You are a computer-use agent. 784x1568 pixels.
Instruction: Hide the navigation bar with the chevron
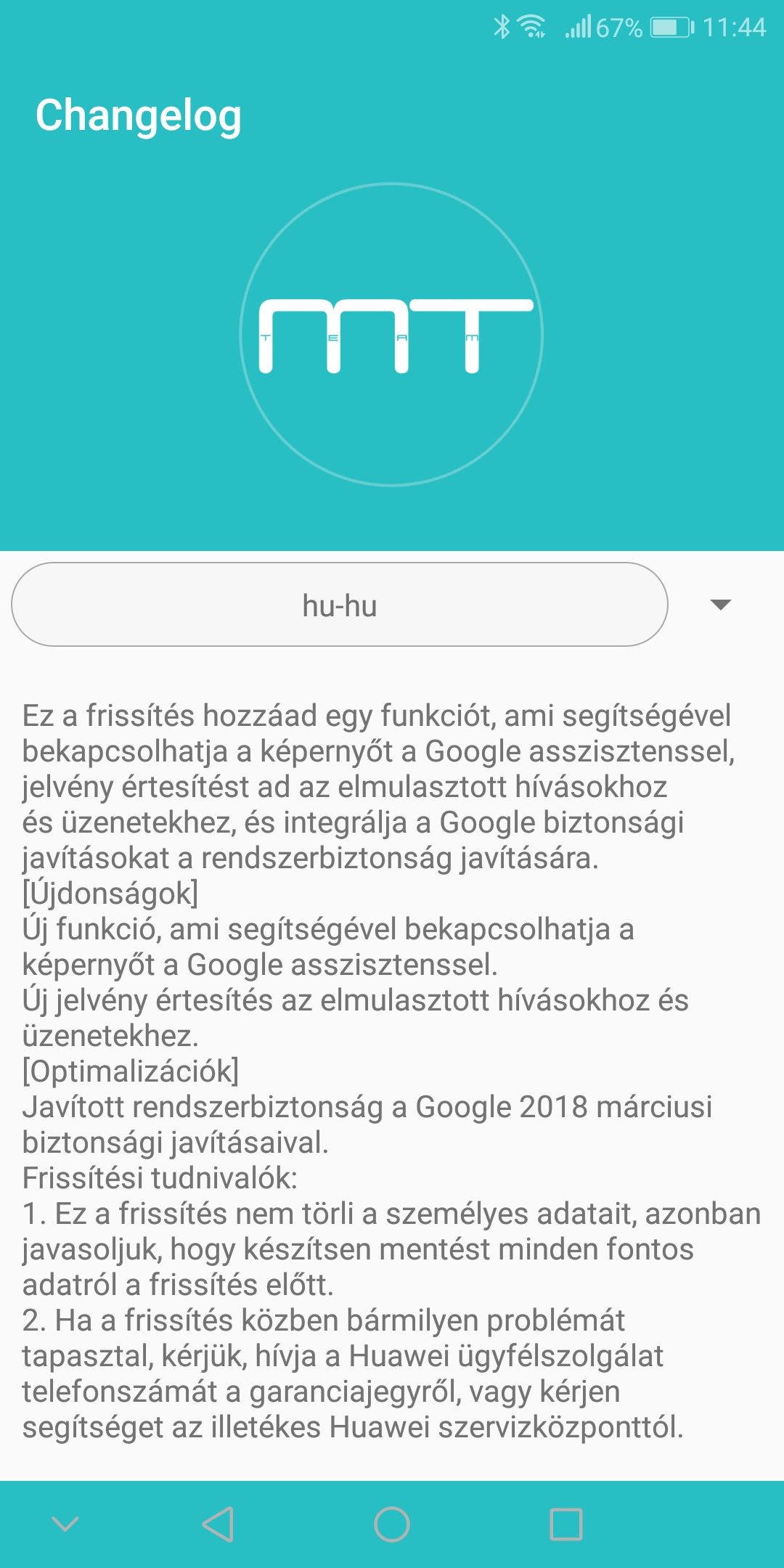click(x=65, y=1524)
